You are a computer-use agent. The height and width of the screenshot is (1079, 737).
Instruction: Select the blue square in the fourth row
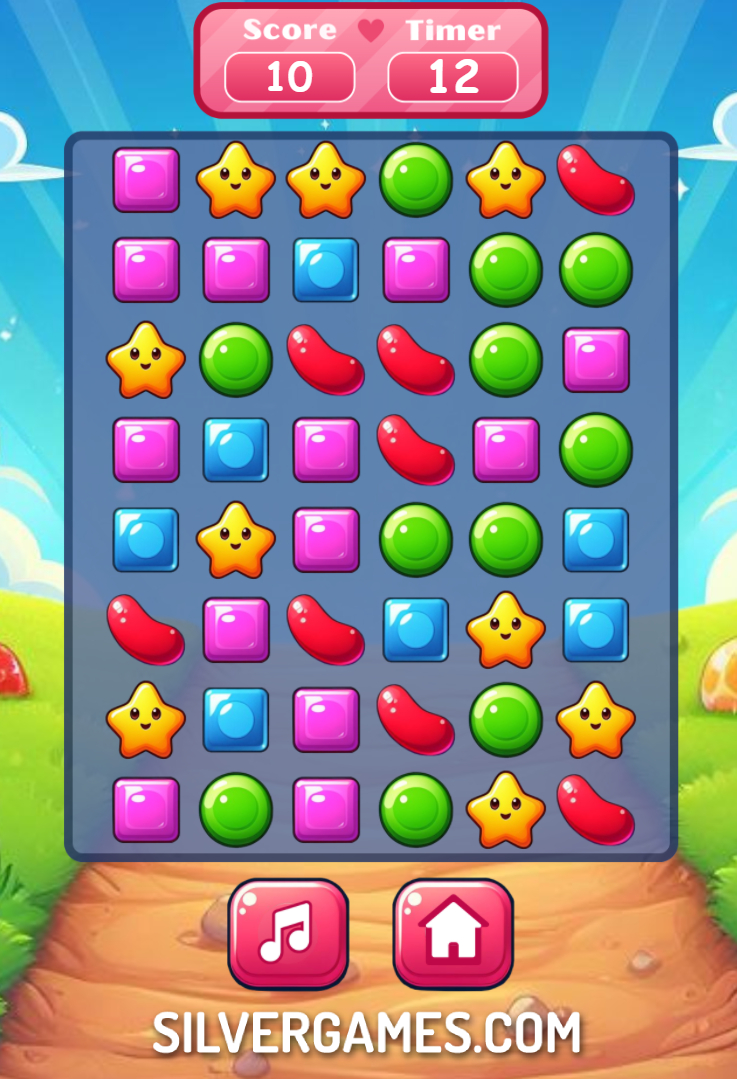pos(236,450)
